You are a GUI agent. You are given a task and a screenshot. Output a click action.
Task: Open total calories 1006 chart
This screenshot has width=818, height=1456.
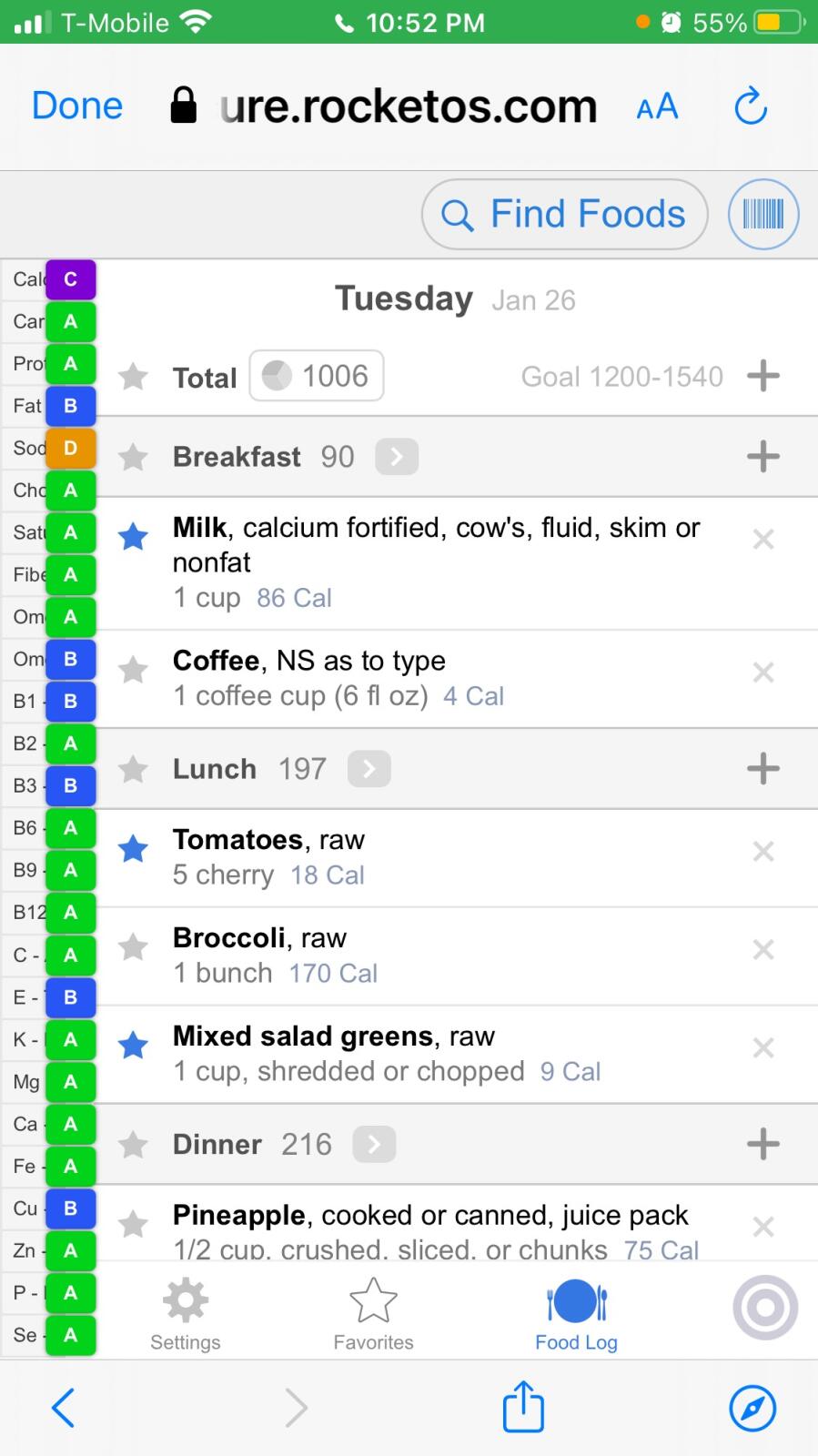(x=317, y=376)
